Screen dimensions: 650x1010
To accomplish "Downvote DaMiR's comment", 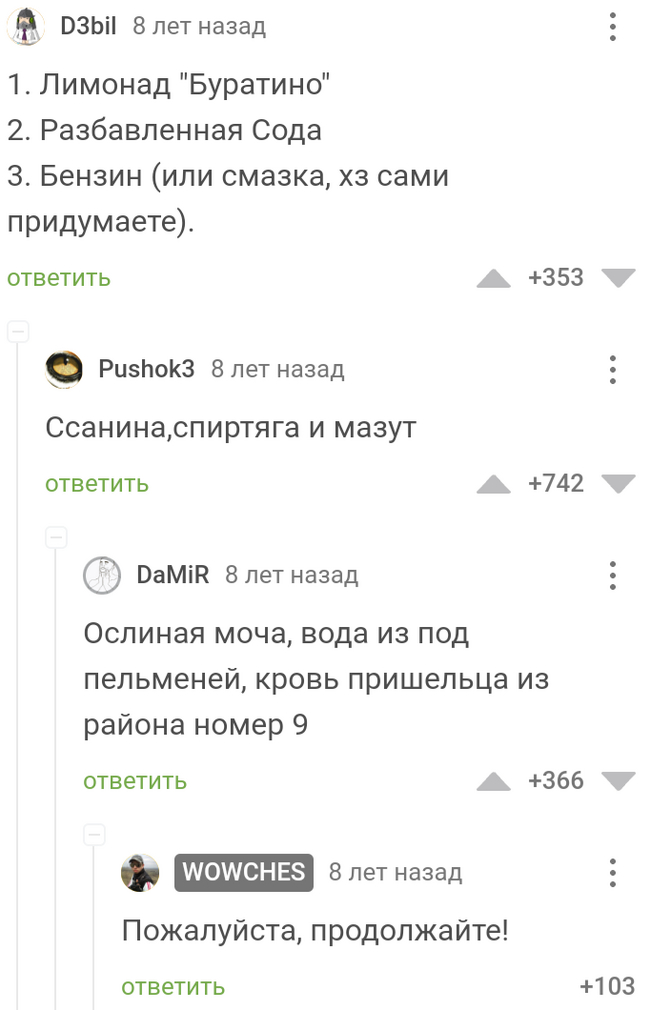I will pos(618,781).
